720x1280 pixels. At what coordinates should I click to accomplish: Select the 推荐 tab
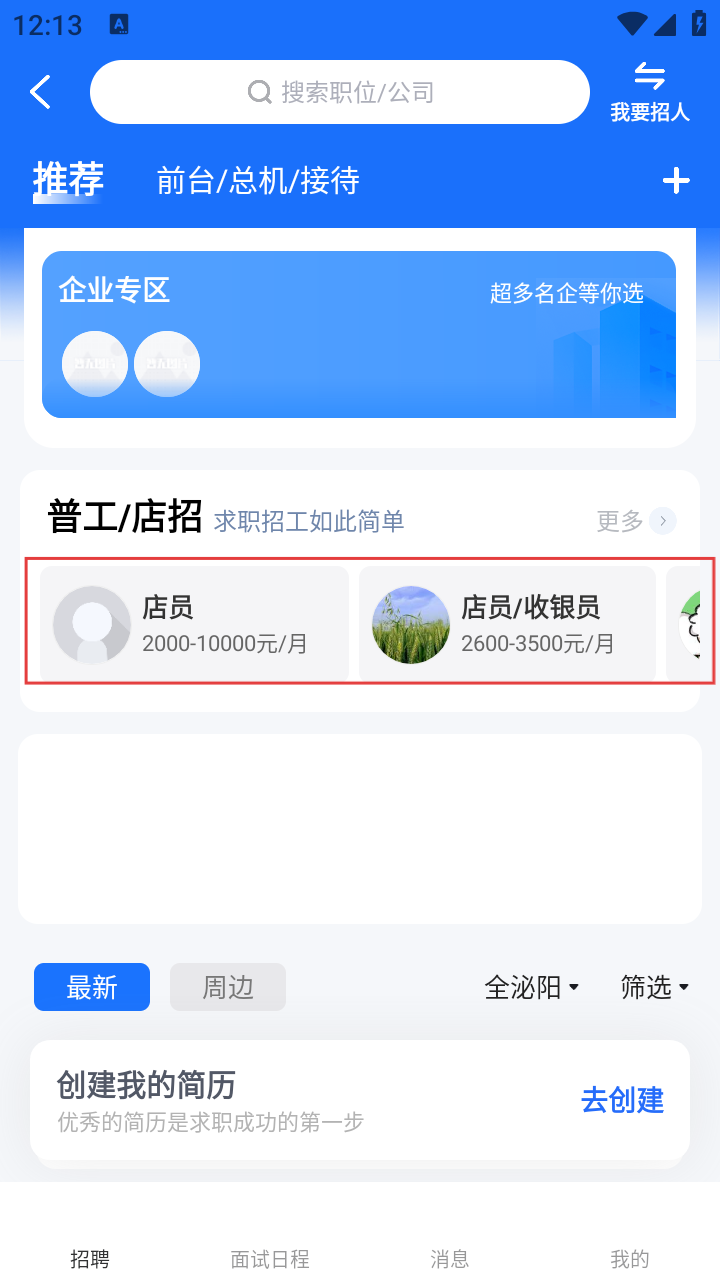(x=68, y=180)
